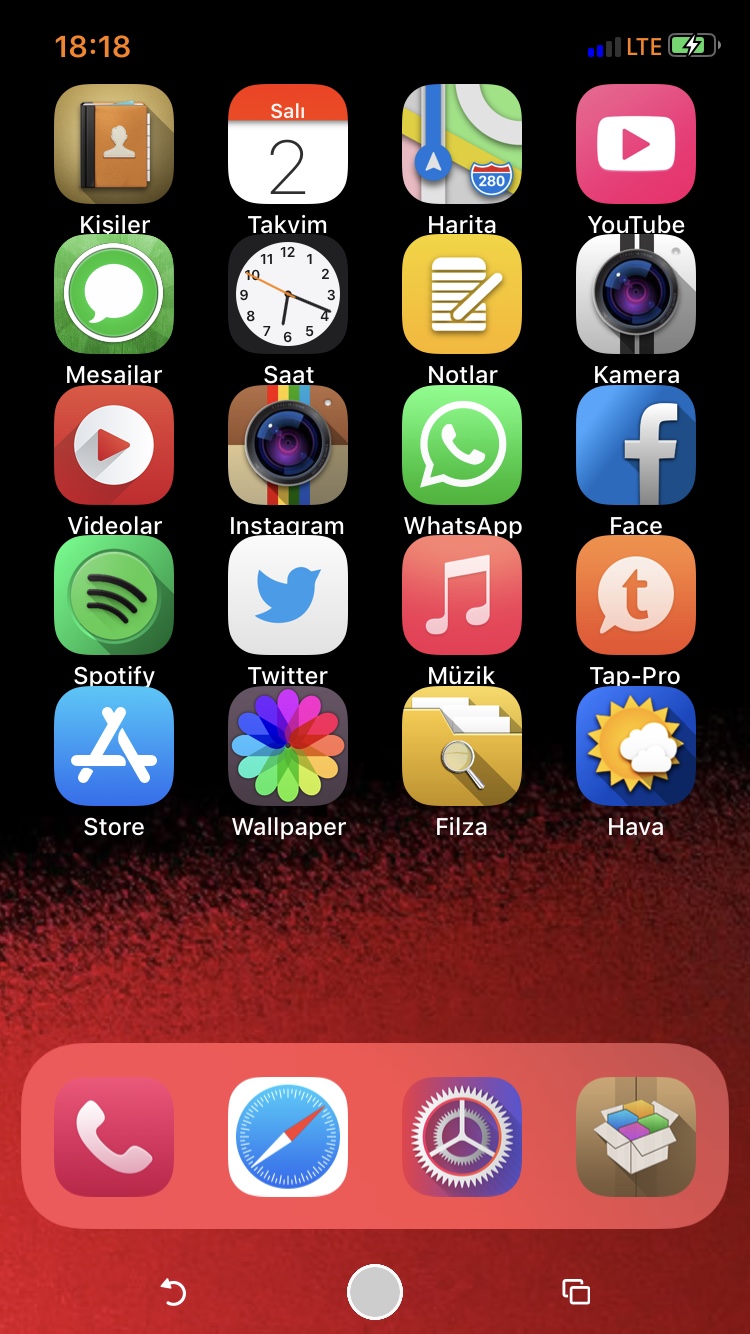Open Harita maps
Image resolution: width=750 pixels, height=1334 pixels.
[462, 144]
